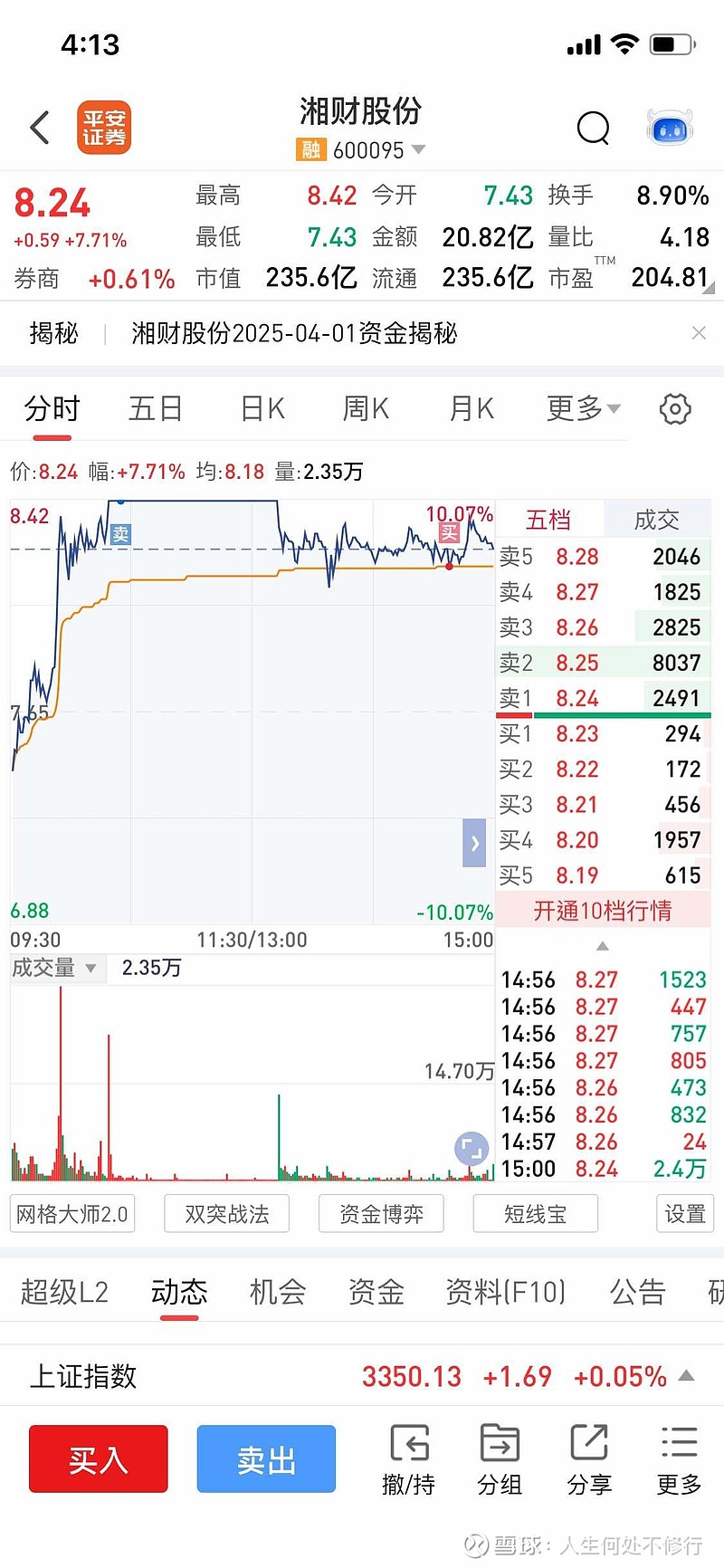The width and height of the screenshot is (724, 1568).
Task: Tap the red 买入 button
Action: [99, 1458]
